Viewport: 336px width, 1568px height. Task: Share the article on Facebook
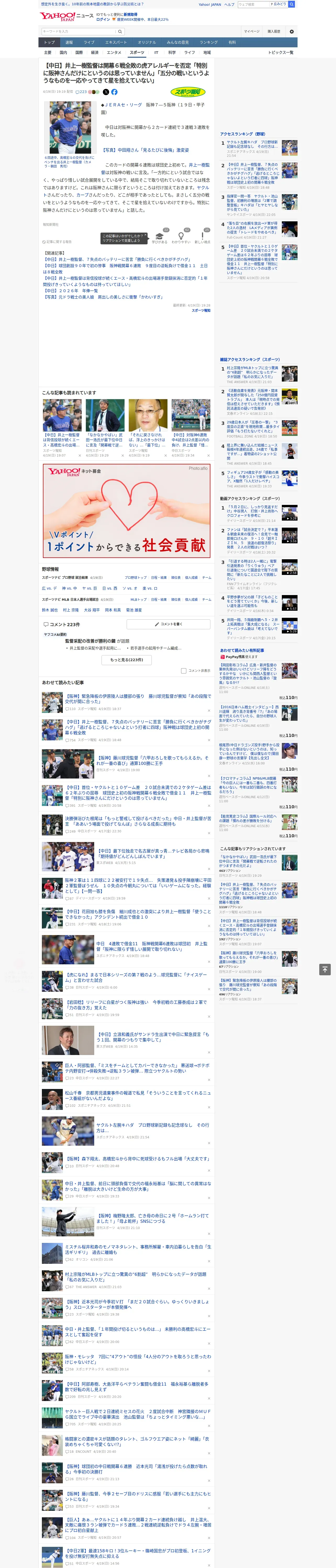click(114, 92)
